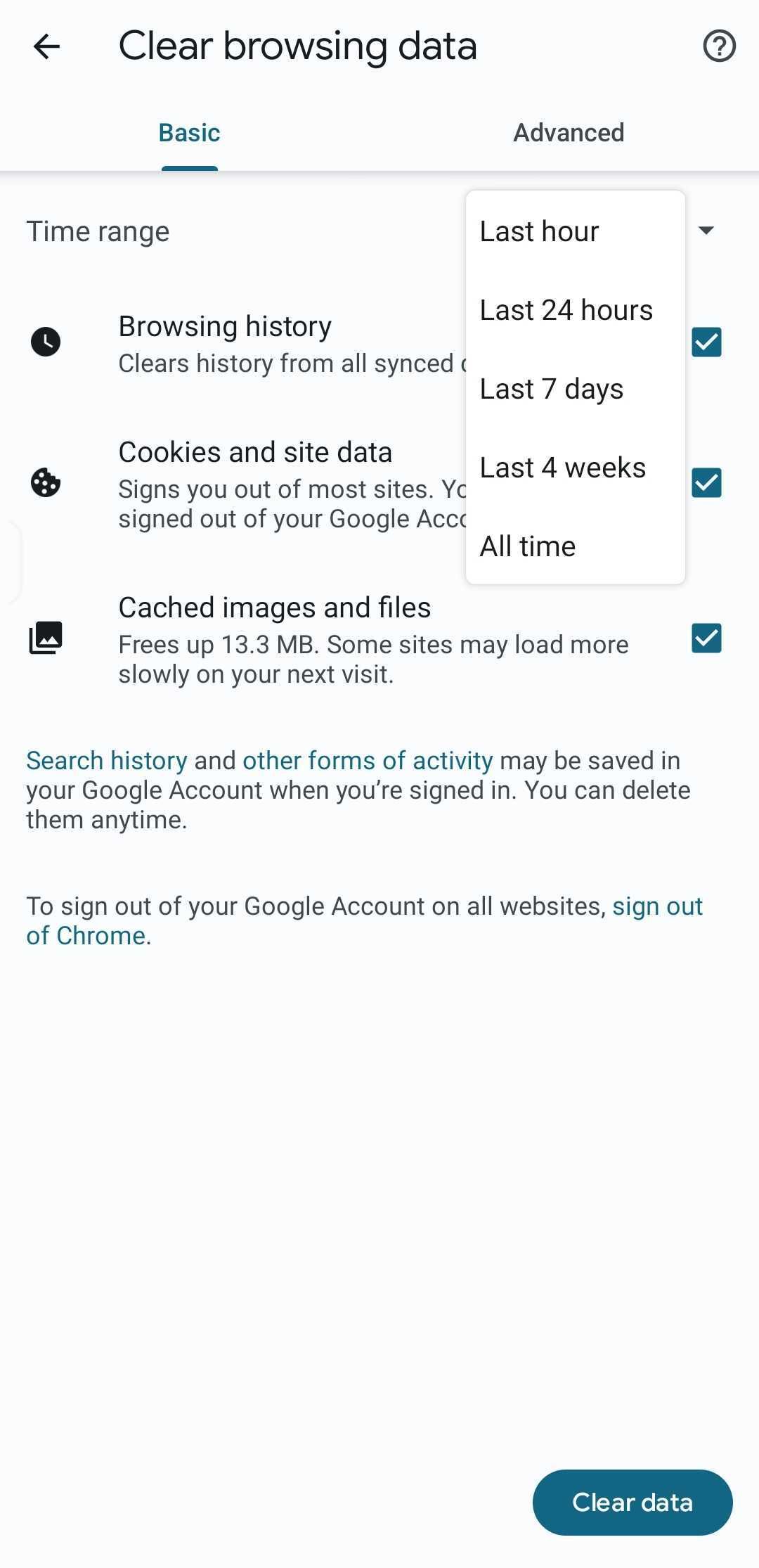
Task: Open the help question mark icon
Action: click(719, 46)
